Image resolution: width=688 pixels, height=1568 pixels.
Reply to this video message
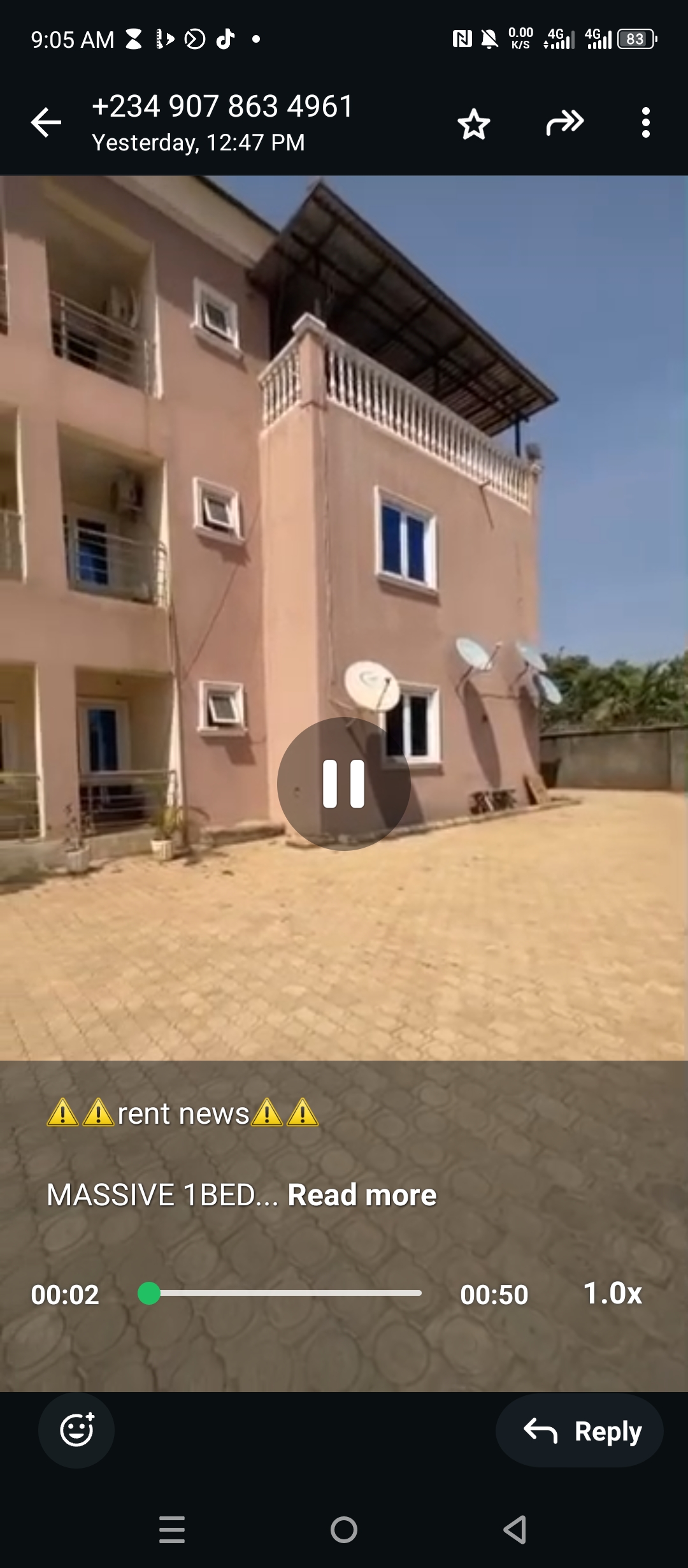click(580, 1431)
